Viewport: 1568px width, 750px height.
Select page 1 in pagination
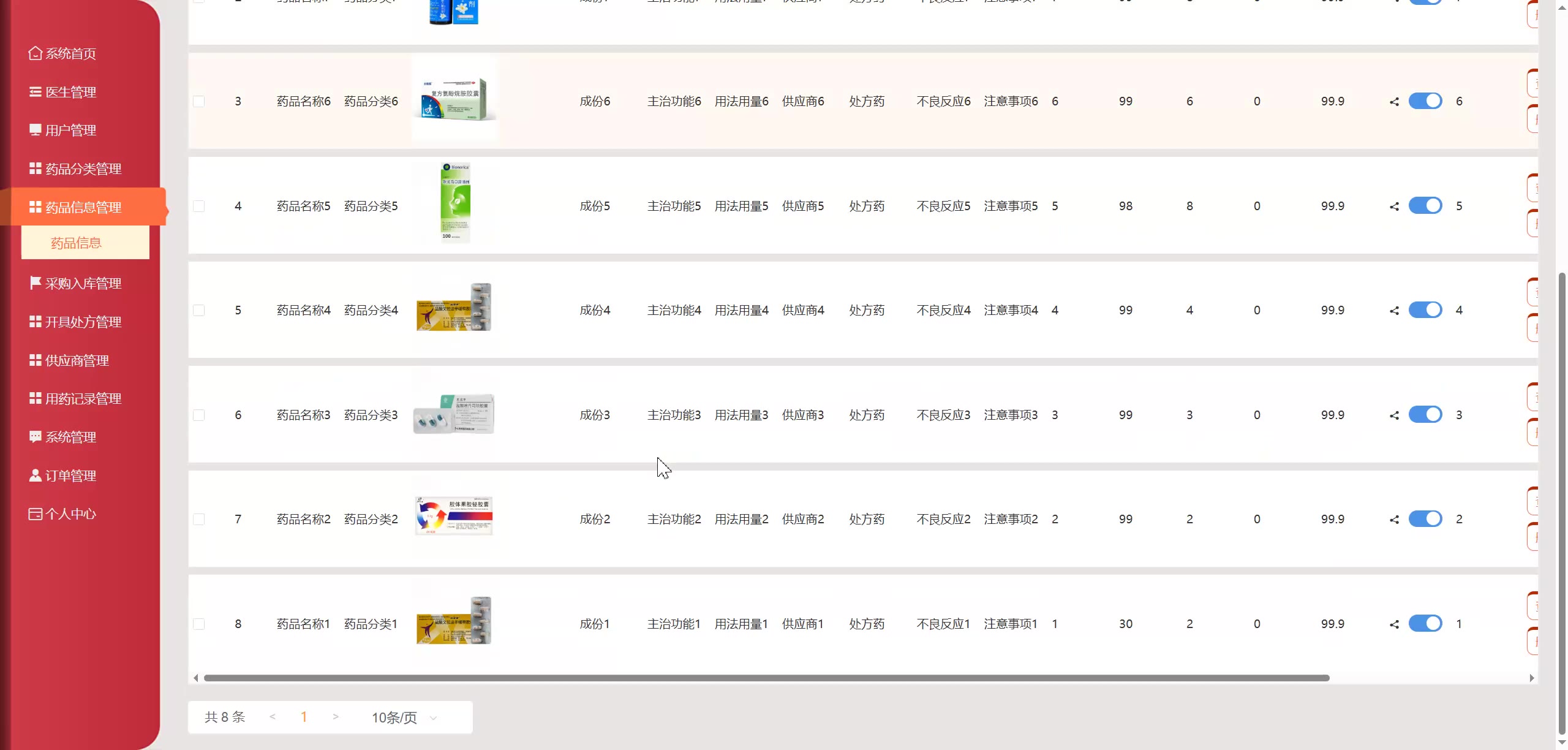(x=304, y=717)
